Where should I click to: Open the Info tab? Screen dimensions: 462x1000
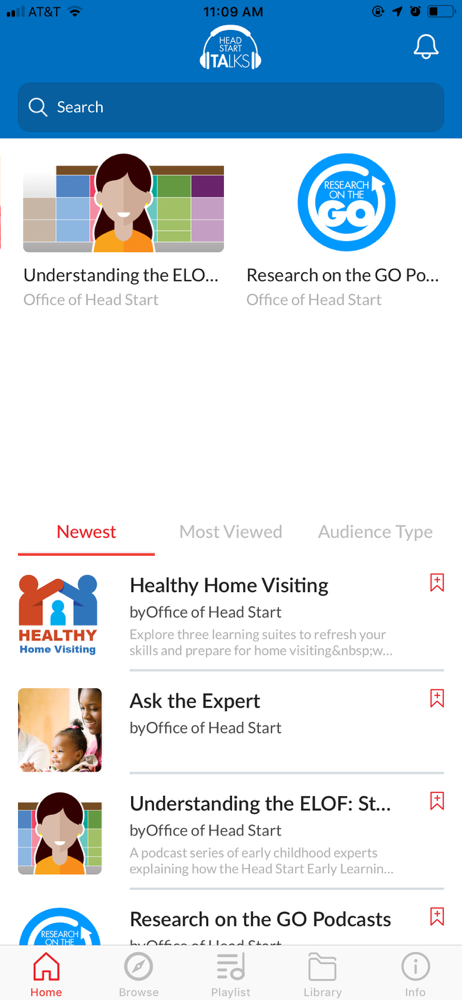(x=415, y=974)
